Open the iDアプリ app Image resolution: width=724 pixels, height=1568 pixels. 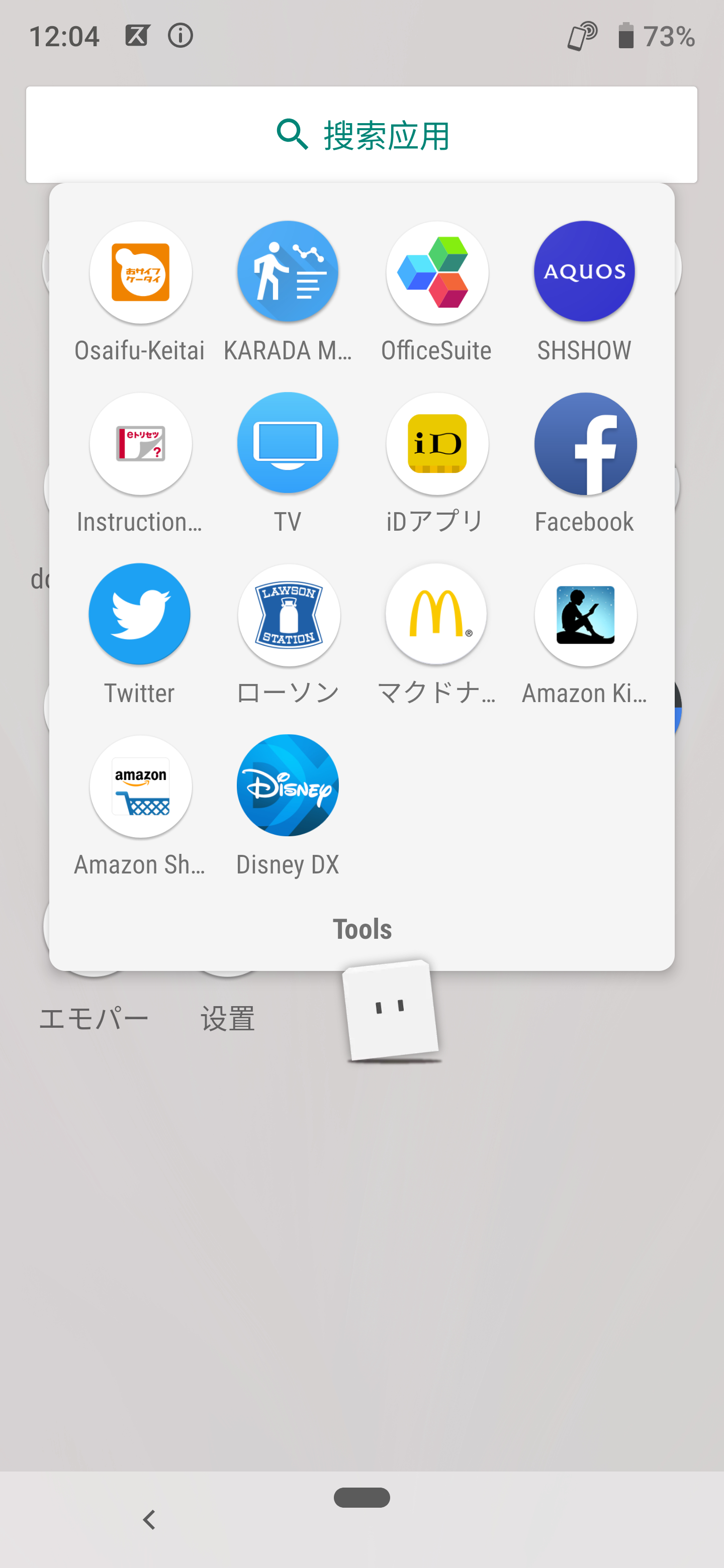coord(436,444)
